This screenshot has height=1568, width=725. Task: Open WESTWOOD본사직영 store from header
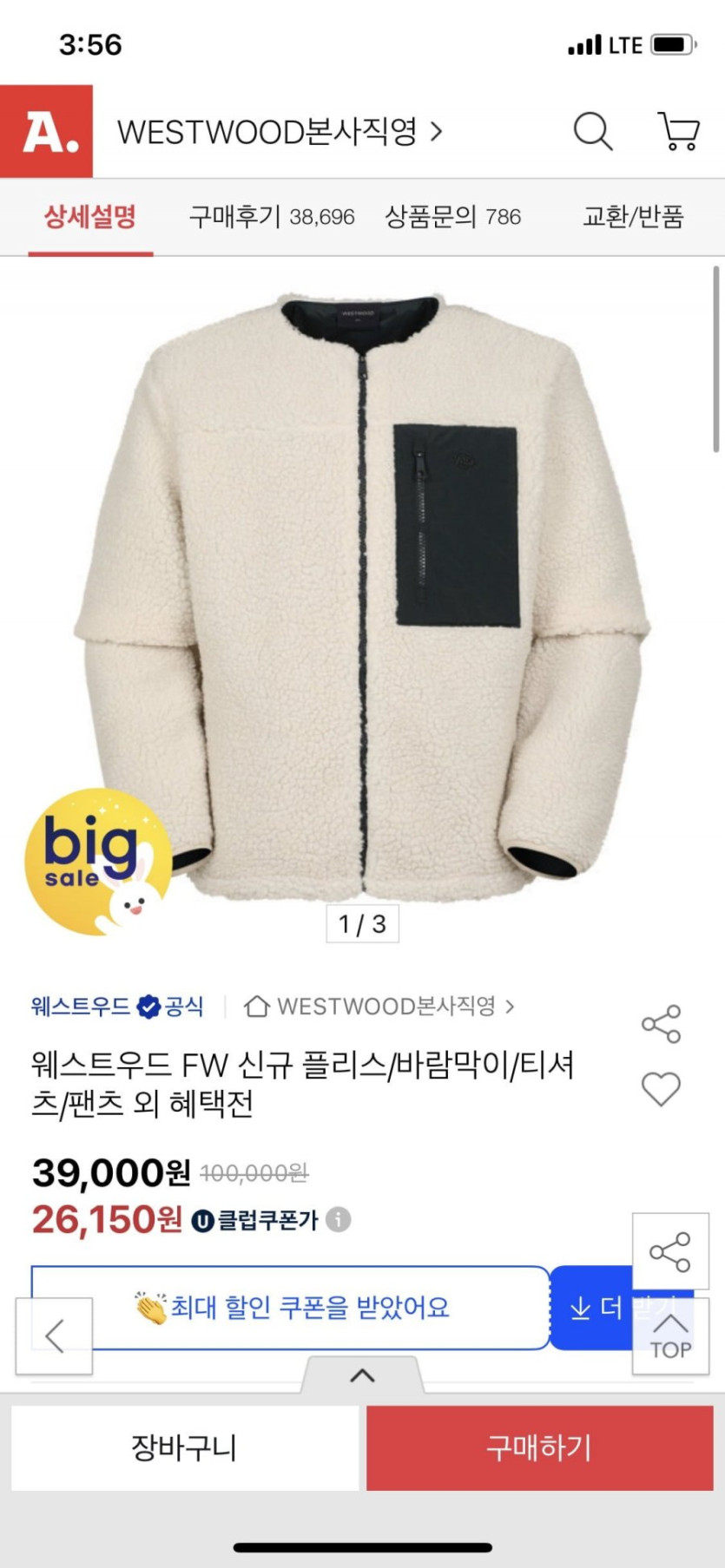pyautogui.click(x=280, y=132)
